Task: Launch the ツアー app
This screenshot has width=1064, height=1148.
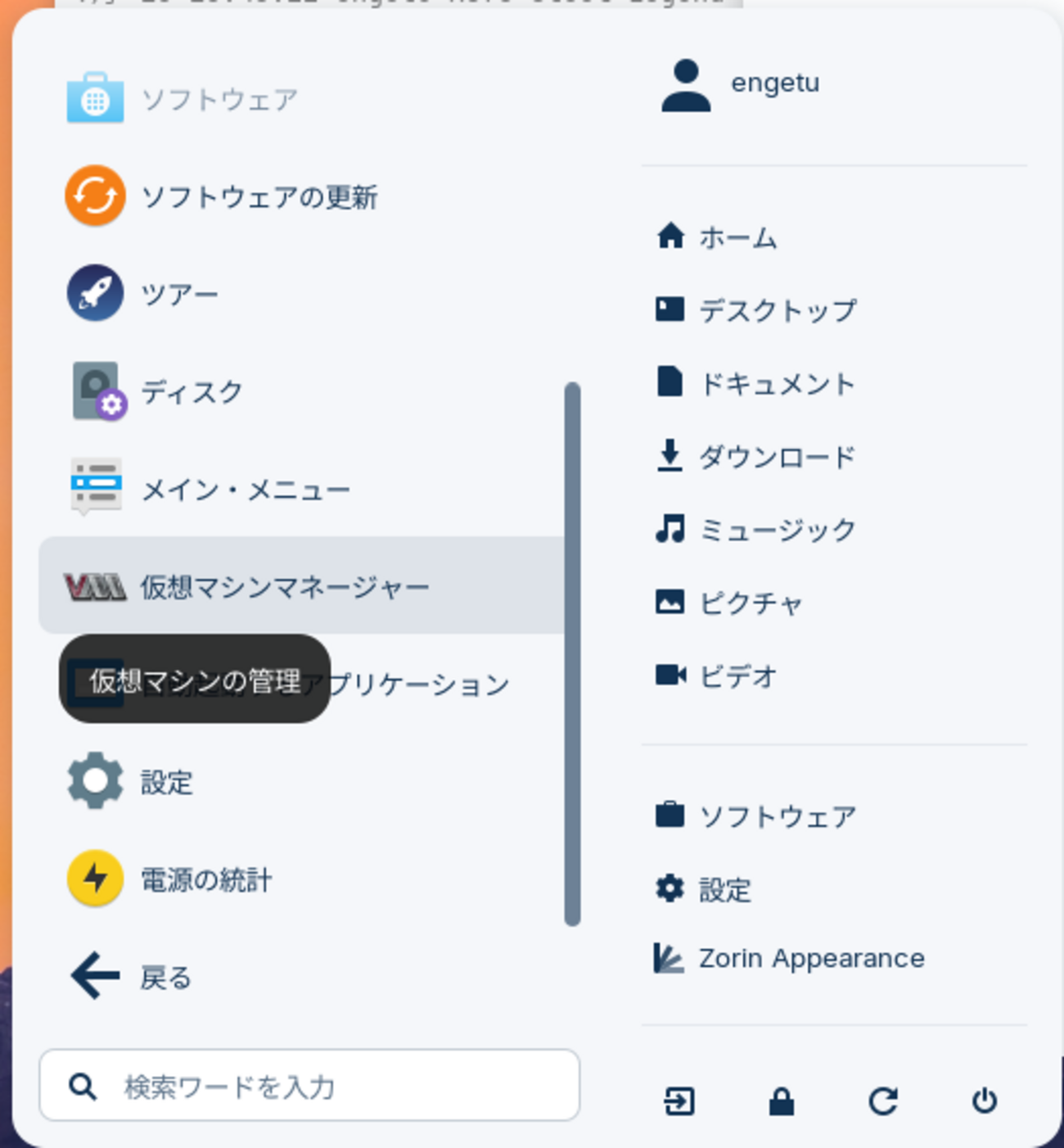Action: (179, 294)
